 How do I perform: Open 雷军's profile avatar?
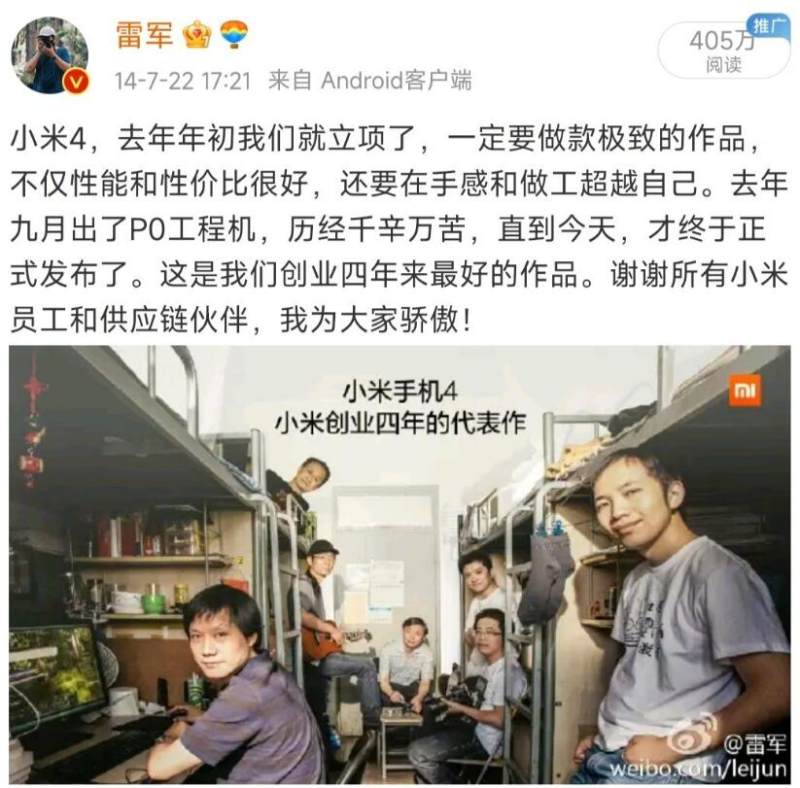pos(50,56)
